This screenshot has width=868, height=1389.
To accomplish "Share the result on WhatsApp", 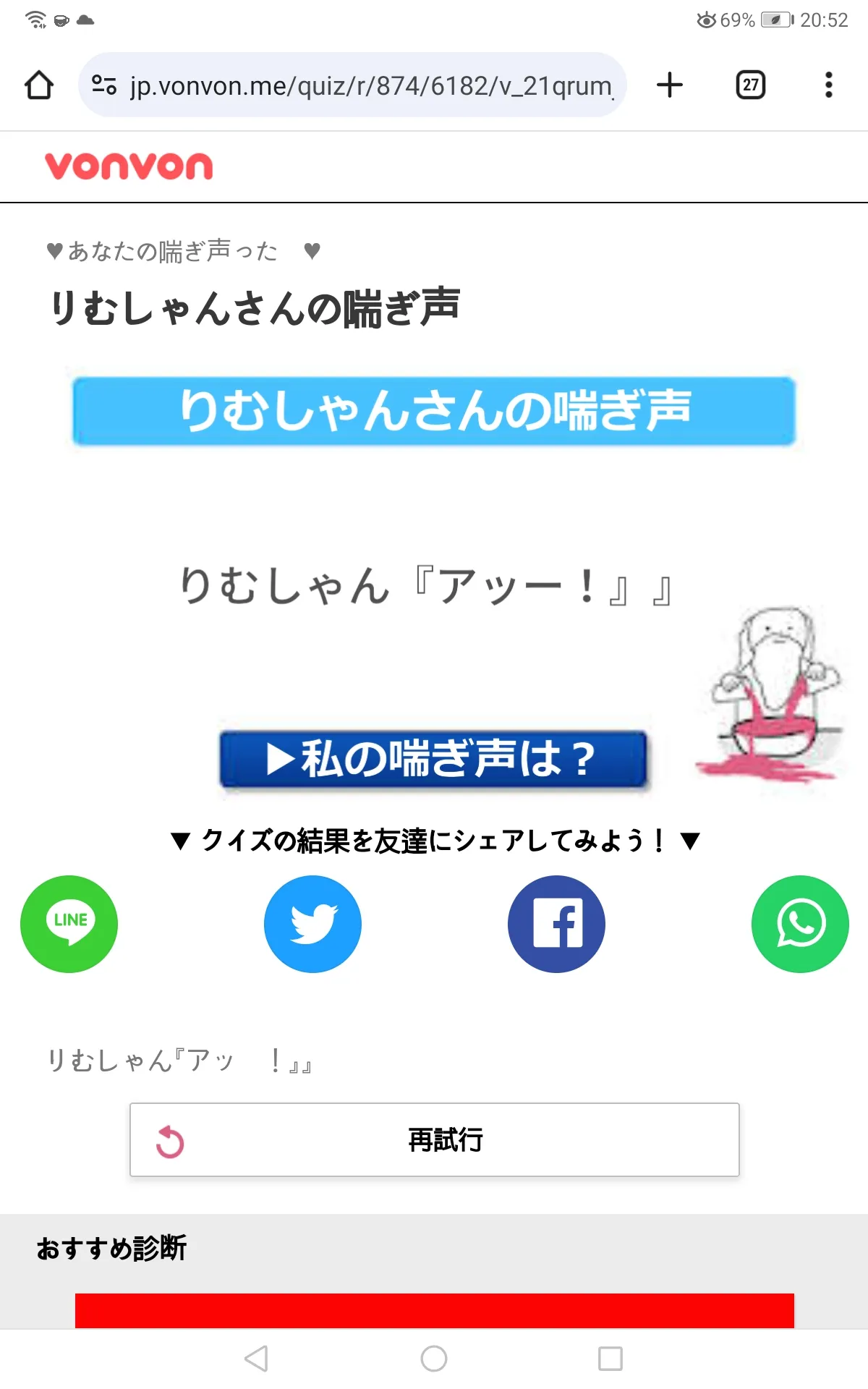I will pos(800,924).
